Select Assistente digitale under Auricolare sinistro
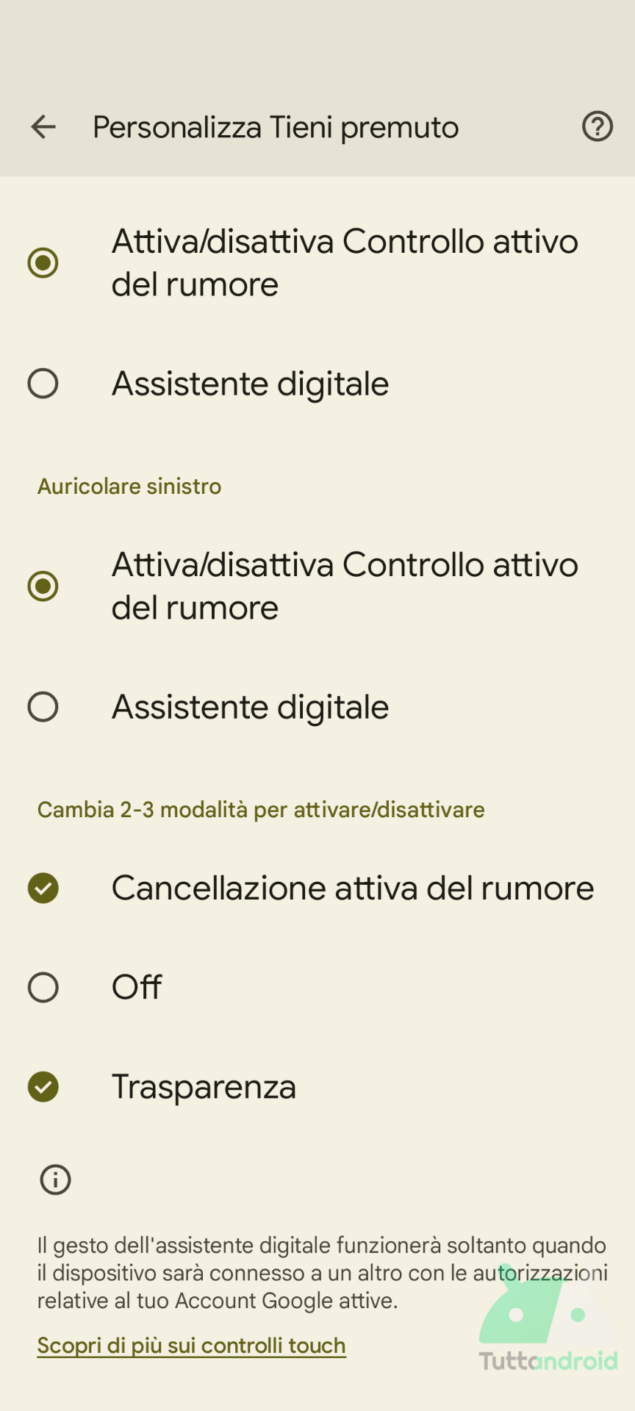The image size is (635, 1411). point(43,708)
